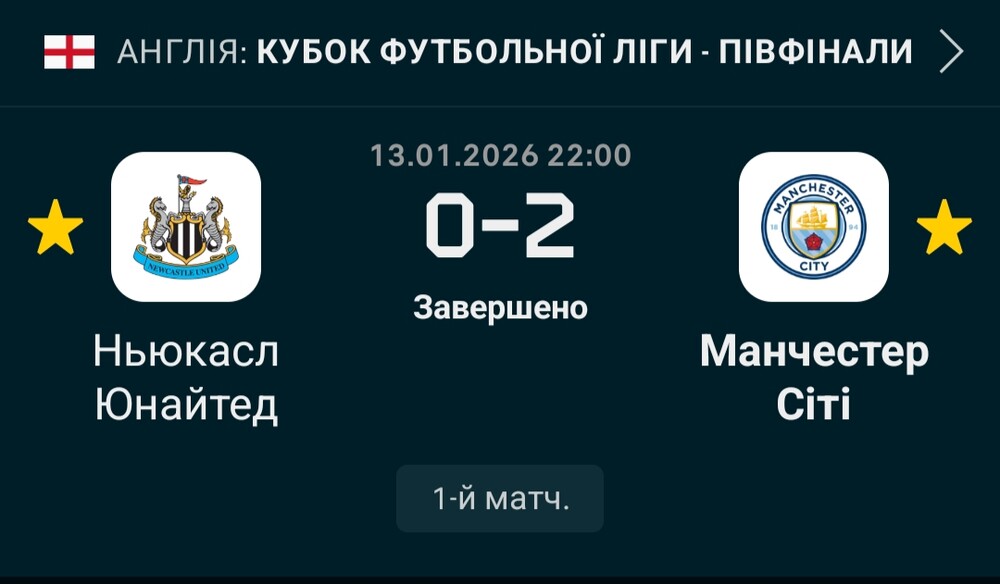
Task: Open Манчестер Сіті team page
Action: tap(813, 227)
